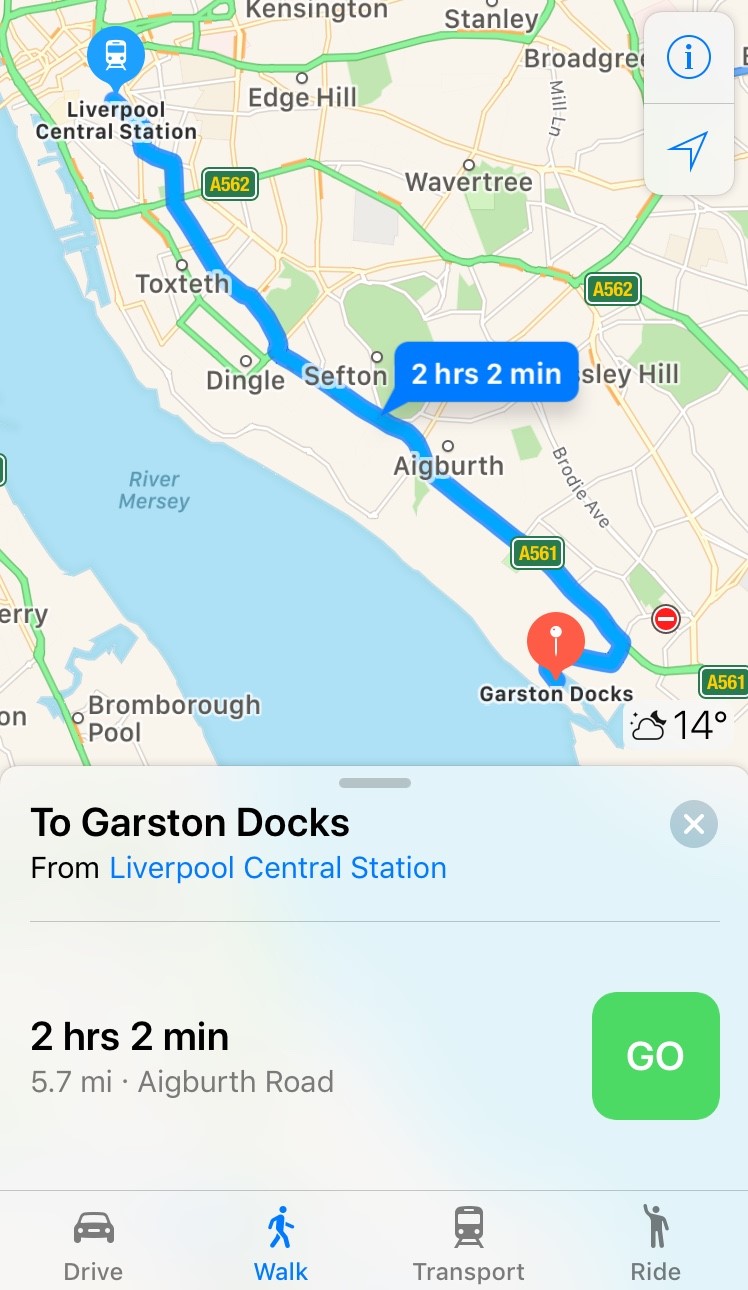Center map on current location arrow
This screenshot has height=1290, width=748.
[688, 150]
